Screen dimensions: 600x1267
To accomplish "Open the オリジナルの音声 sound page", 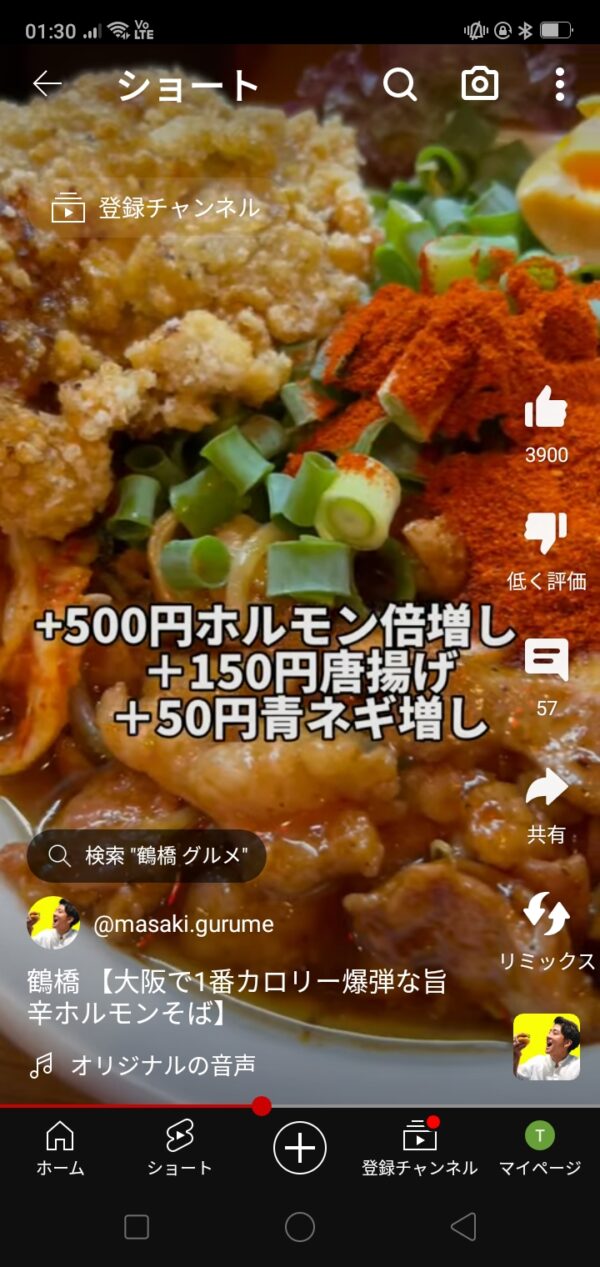I will point(162,1066).
